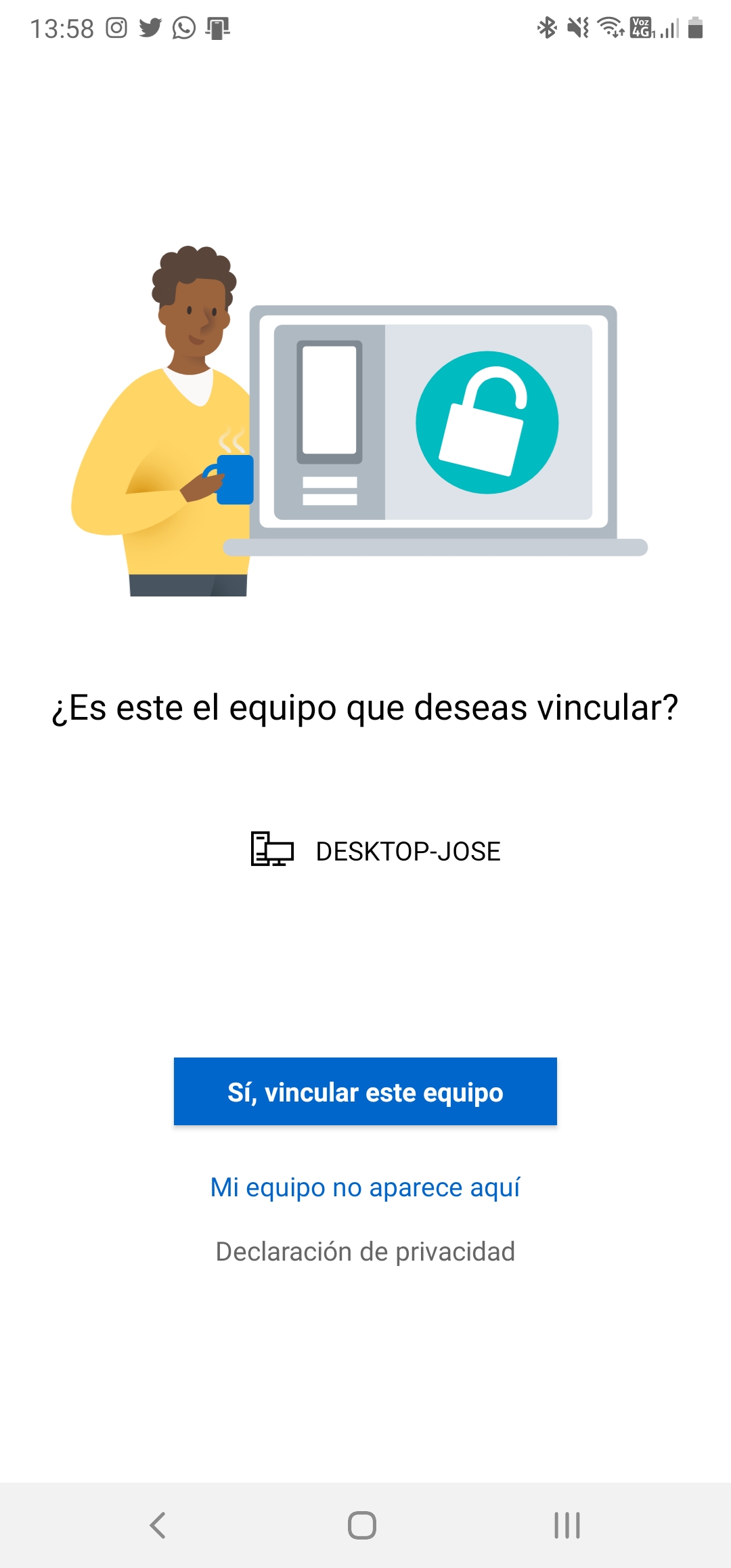Confirm with 'Sí, vincular este equipo' button
This screenshot has width=731, height=1568.
pyautogui.click(x=365, y=1091)
